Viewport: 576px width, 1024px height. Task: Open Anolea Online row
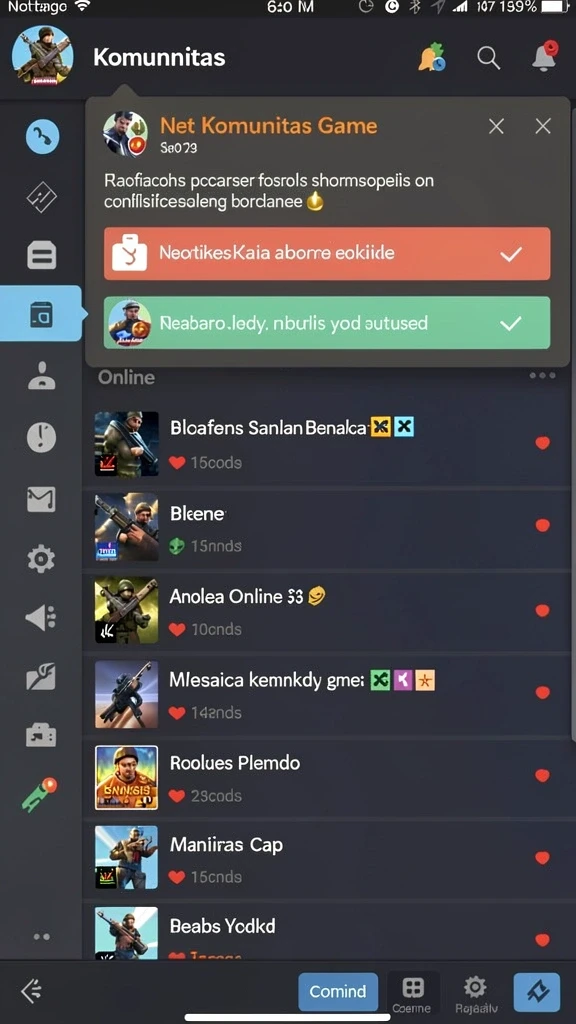click(x=328, y=610)
